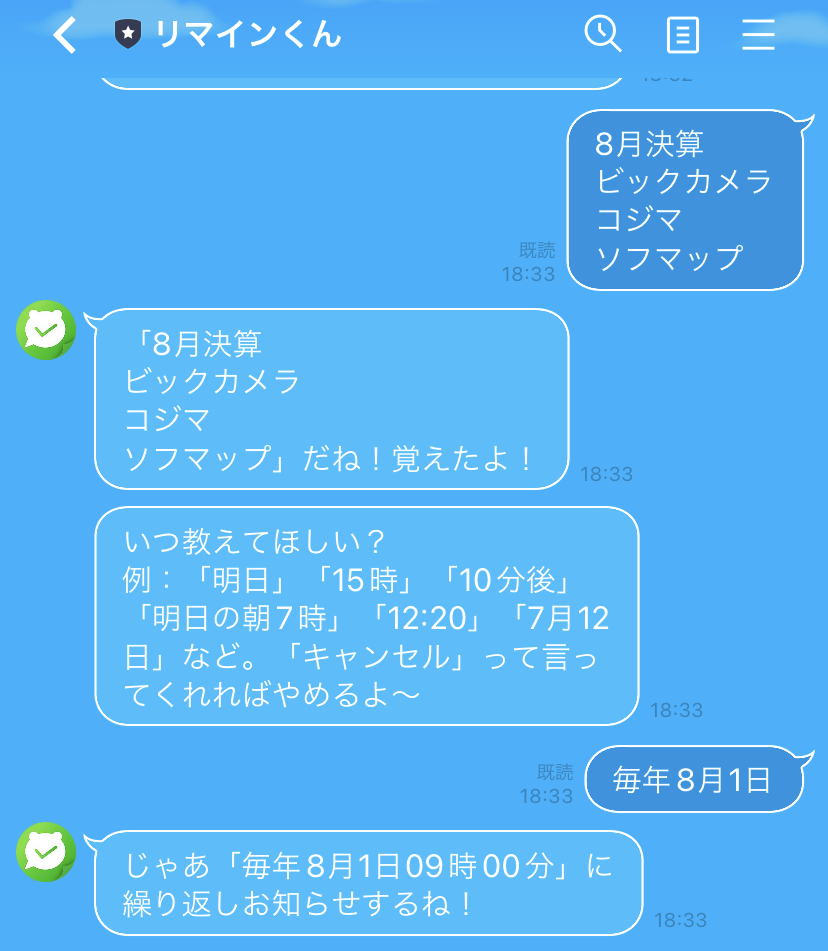
Task: Go back from the リマインくん chat
Action: (x=65, y=36)
